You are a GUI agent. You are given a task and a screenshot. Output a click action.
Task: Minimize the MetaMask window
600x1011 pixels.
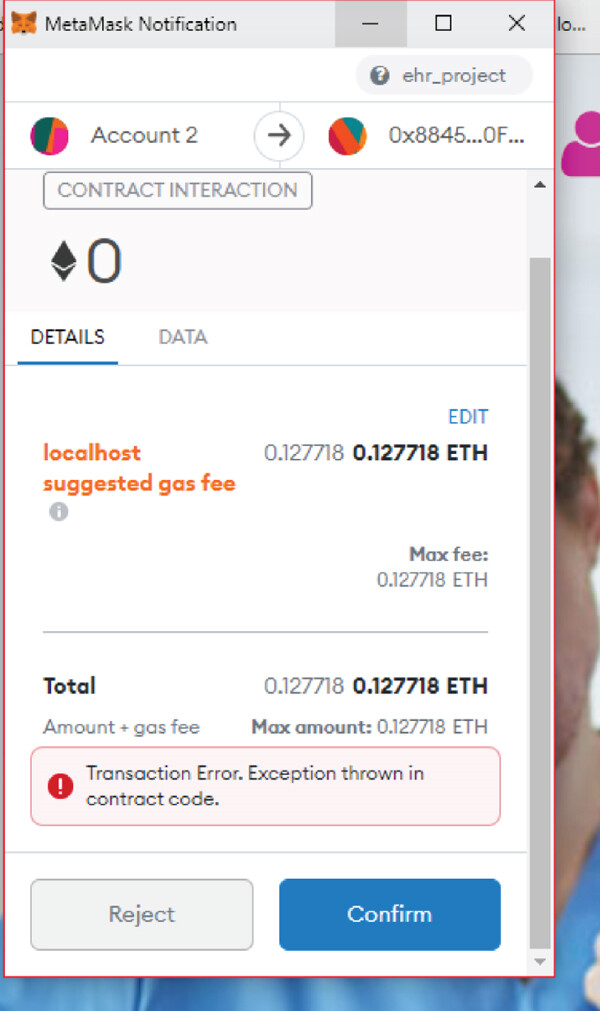coord(371,24)
